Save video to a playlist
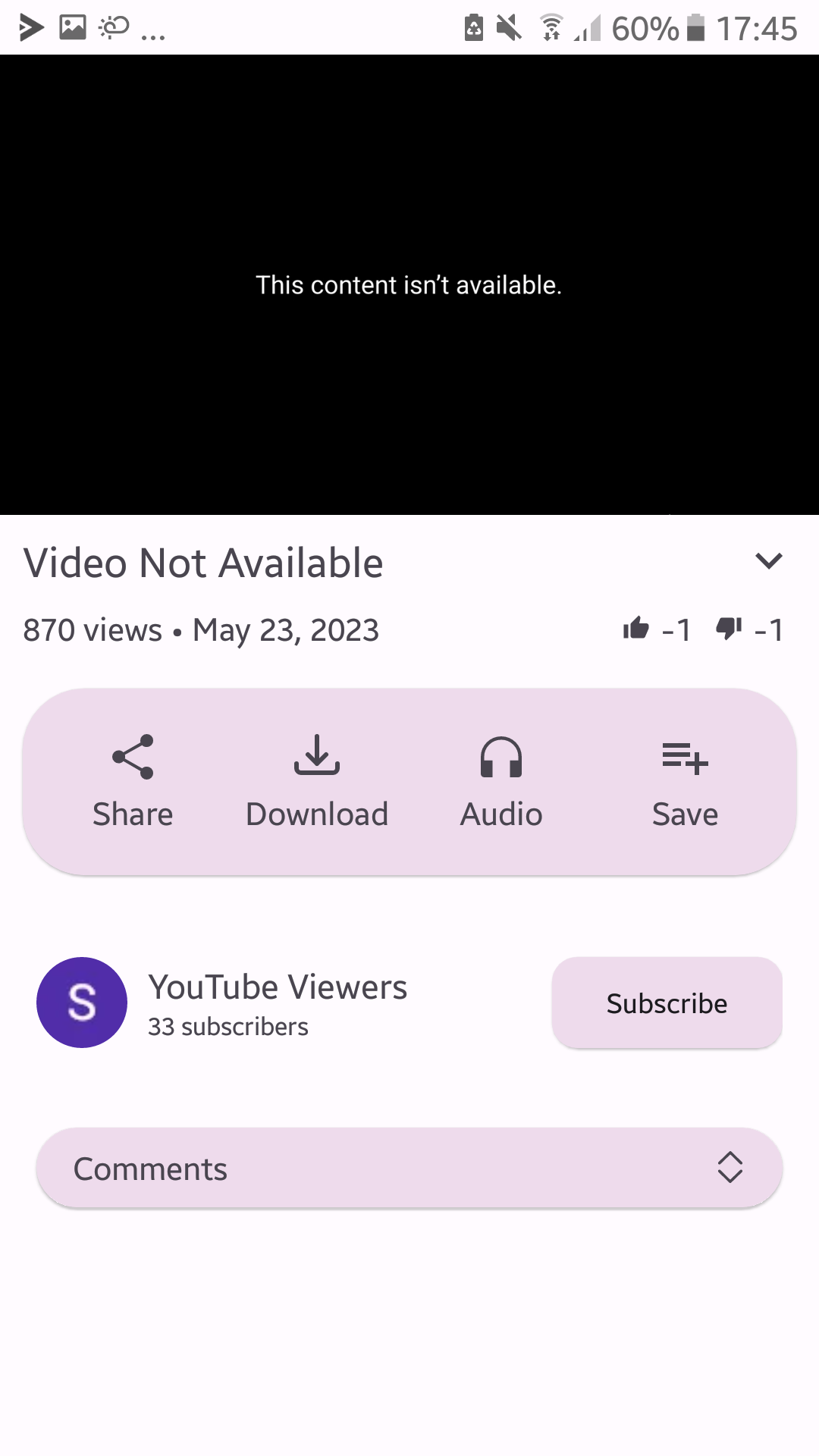 pyautogui.click(x=685, y=781)
